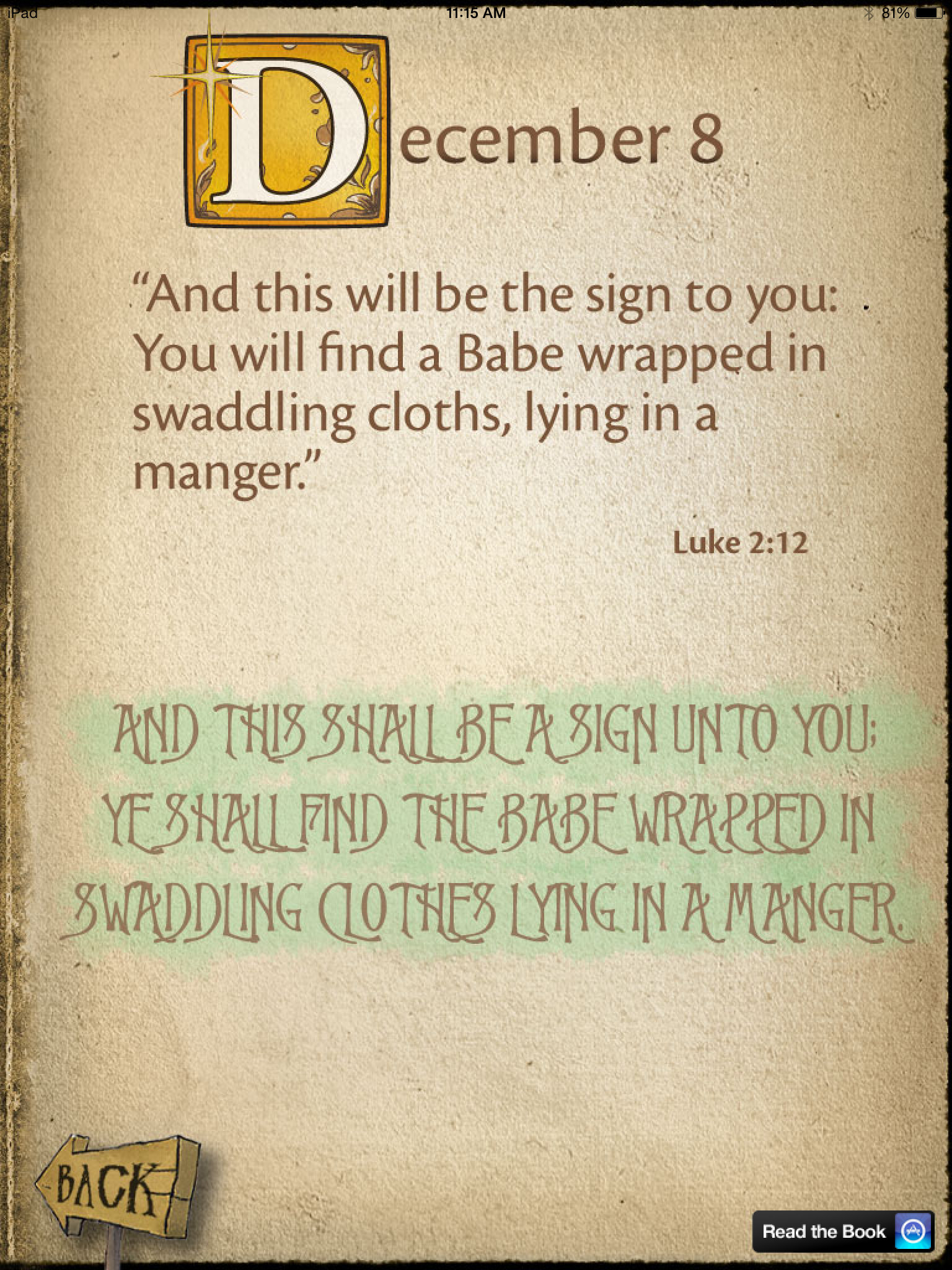Open the Read the Book link
Screen dimensions: 952x1270
(842, 1231)
